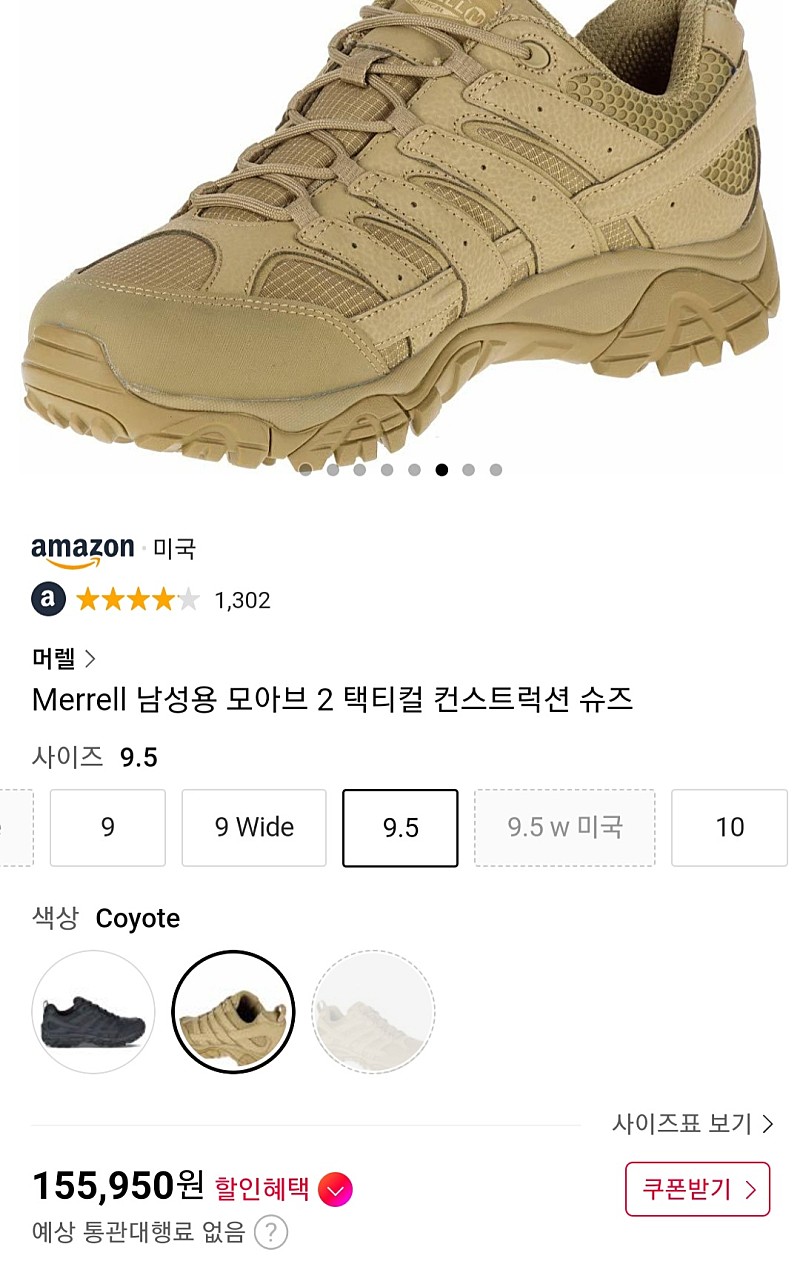Tap the 쿠폰받기 coupon button
Screen dimensions: 800x1270
pyautogui.click(x=697, y=1190)
